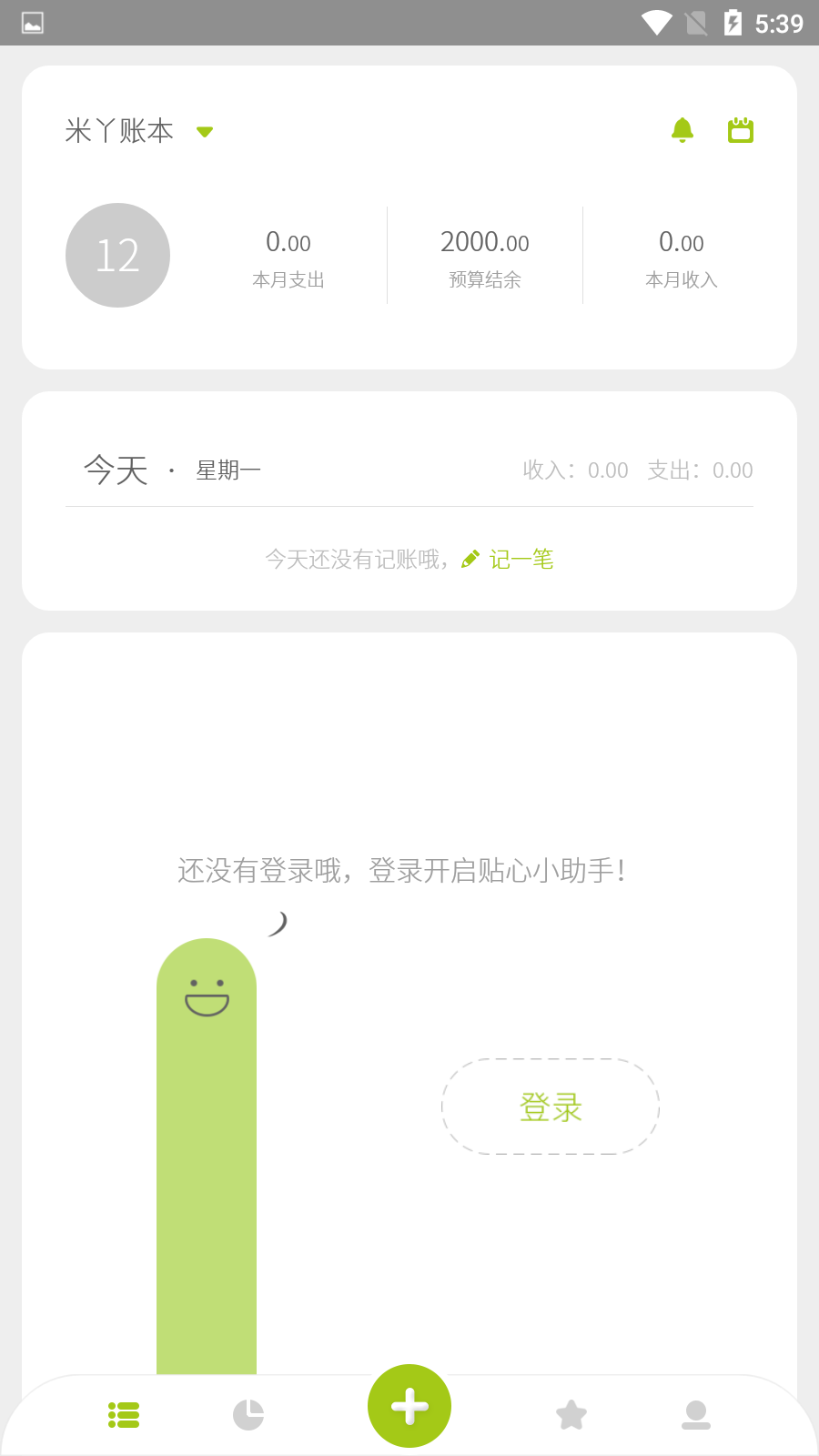Switch to the pie chart statistics tab
The image size is (819, 1456).
(248, 1414)
